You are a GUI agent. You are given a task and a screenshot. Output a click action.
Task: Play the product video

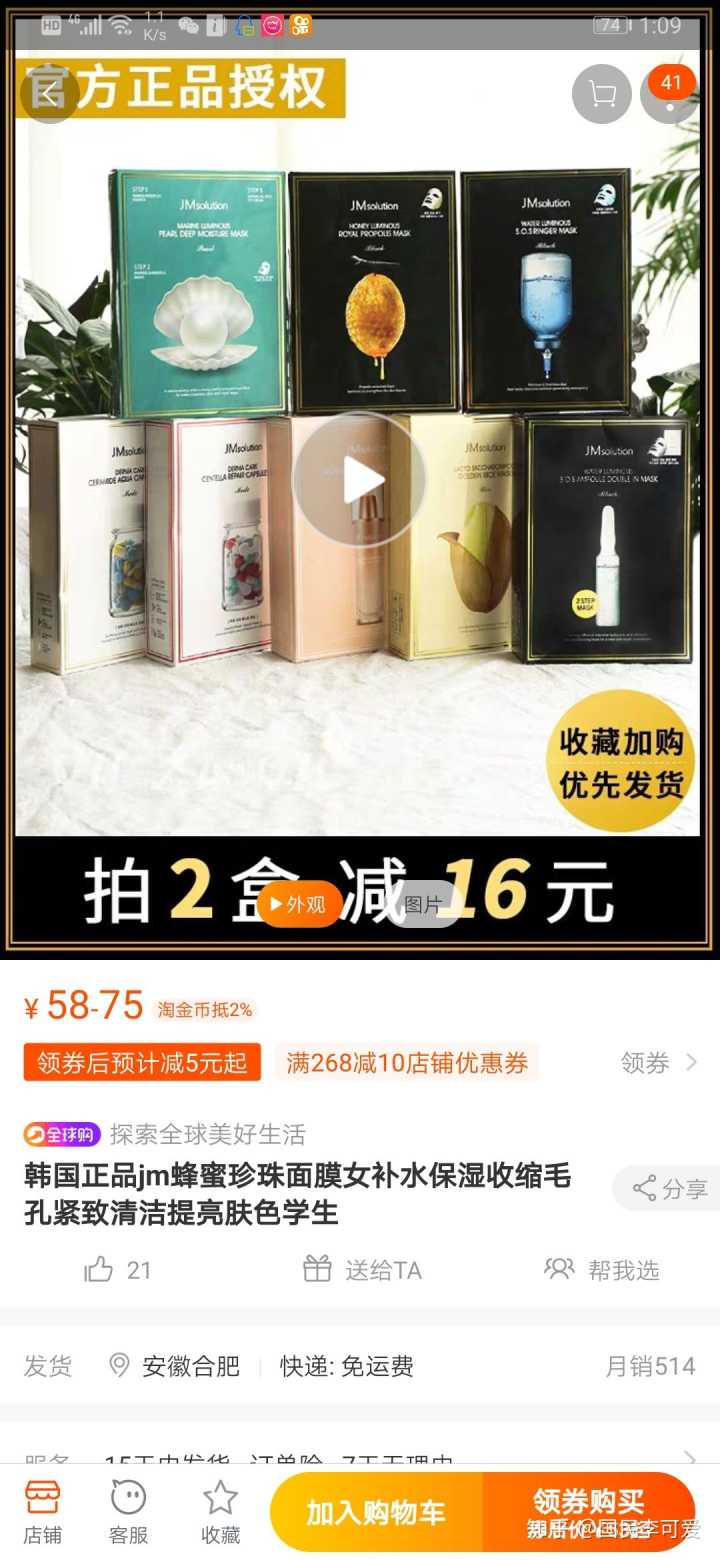coord(360,481)
